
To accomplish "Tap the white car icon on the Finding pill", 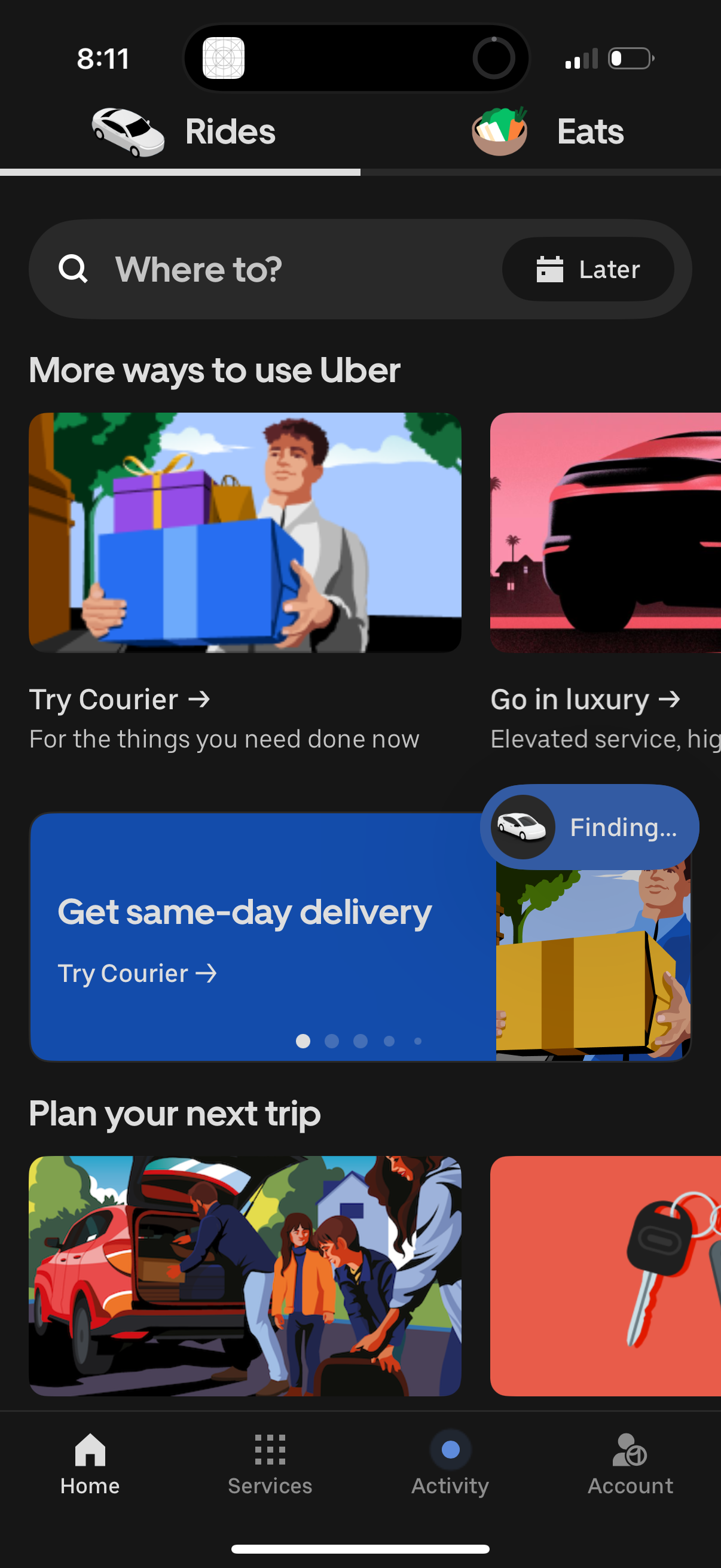I will [x=524, y=826].
